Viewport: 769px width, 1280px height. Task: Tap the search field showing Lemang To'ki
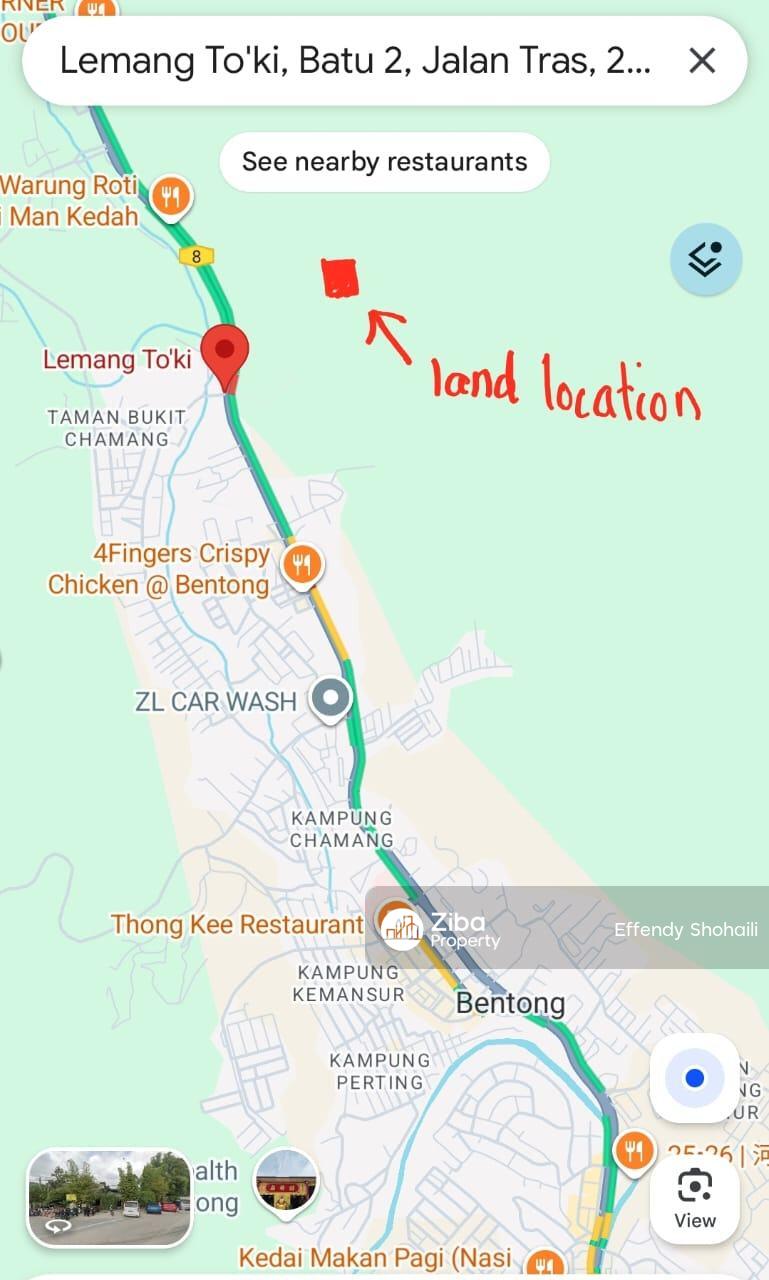[355, 61]
